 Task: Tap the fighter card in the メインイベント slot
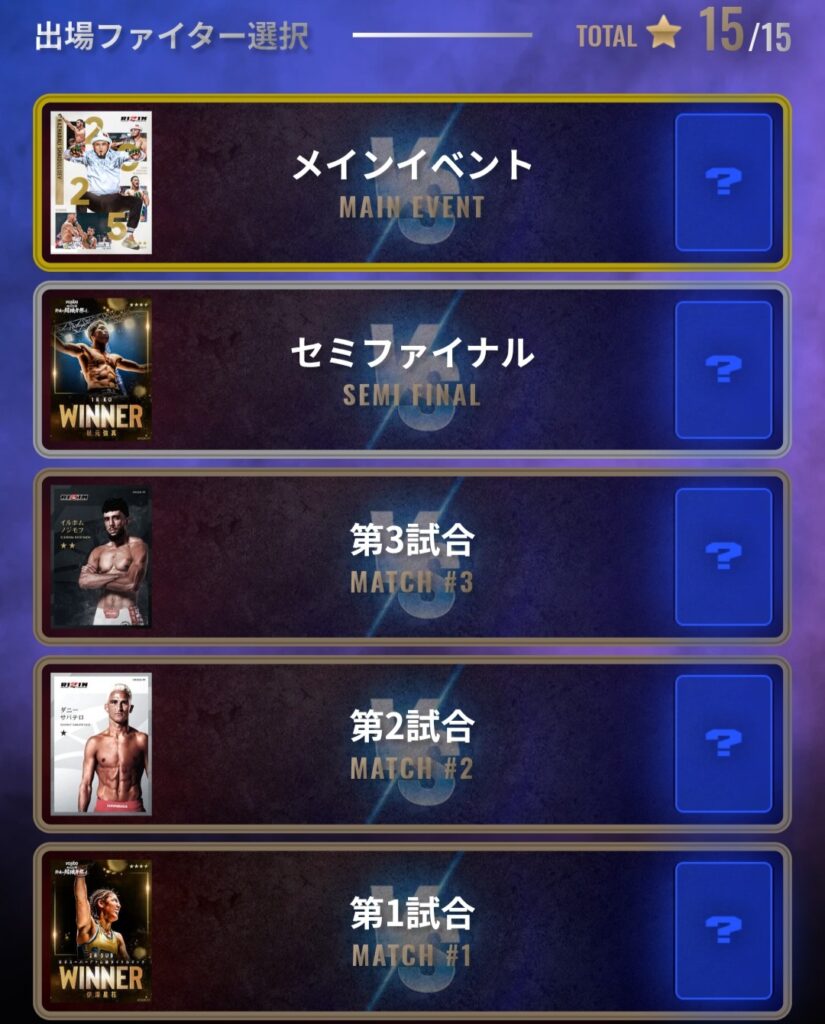[101, 182]
